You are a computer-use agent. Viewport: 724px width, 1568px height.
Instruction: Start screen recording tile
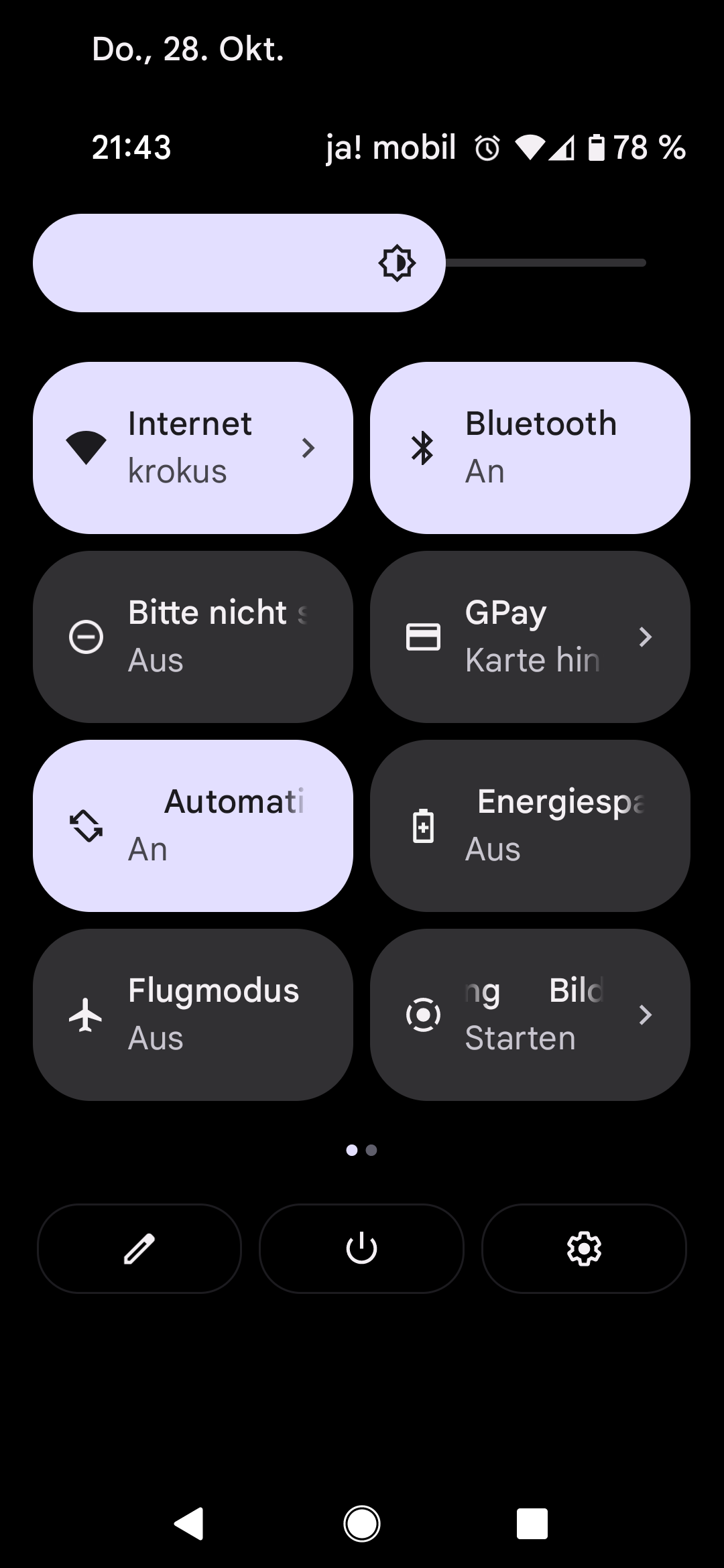pyautogui.click(x=530, y=1015)
